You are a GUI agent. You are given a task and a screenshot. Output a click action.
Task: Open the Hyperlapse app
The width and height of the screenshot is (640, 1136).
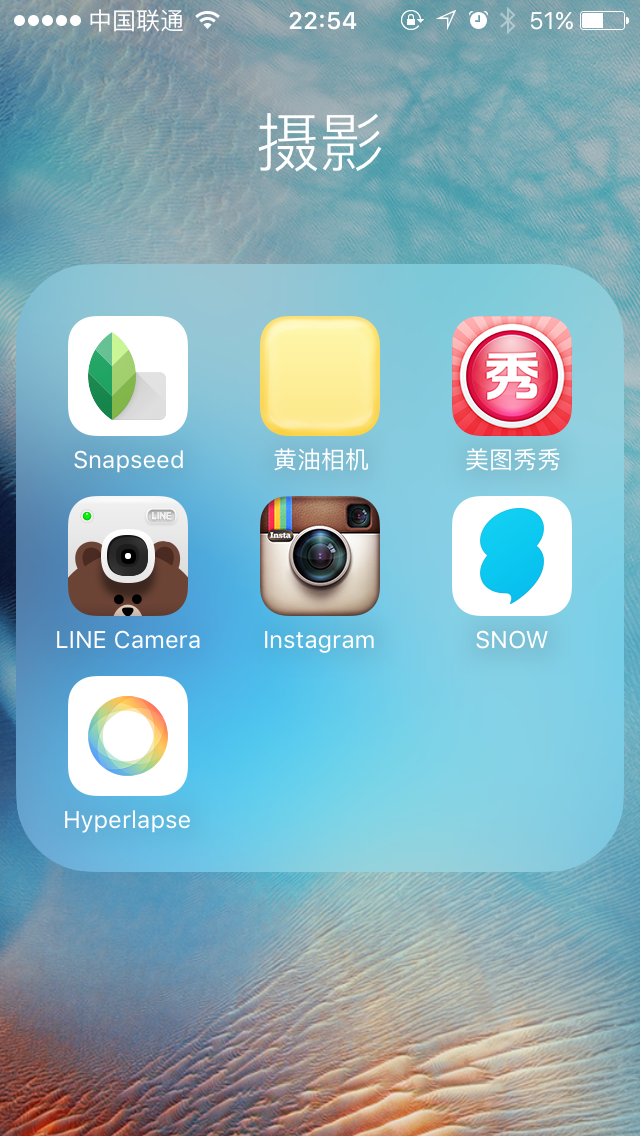[128, 736]
